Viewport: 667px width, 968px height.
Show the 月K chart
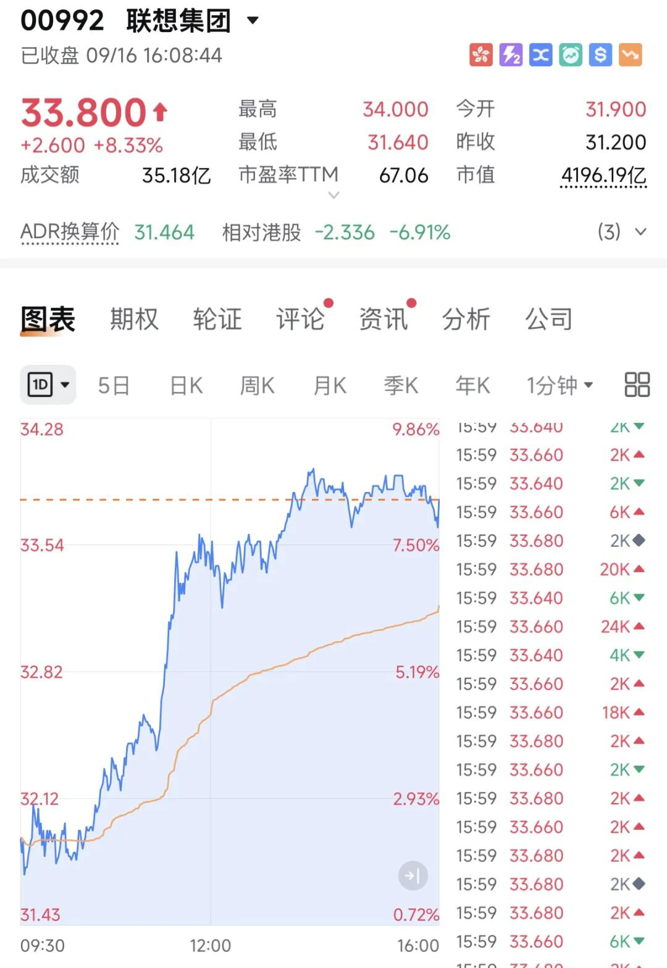click(329, 385)
